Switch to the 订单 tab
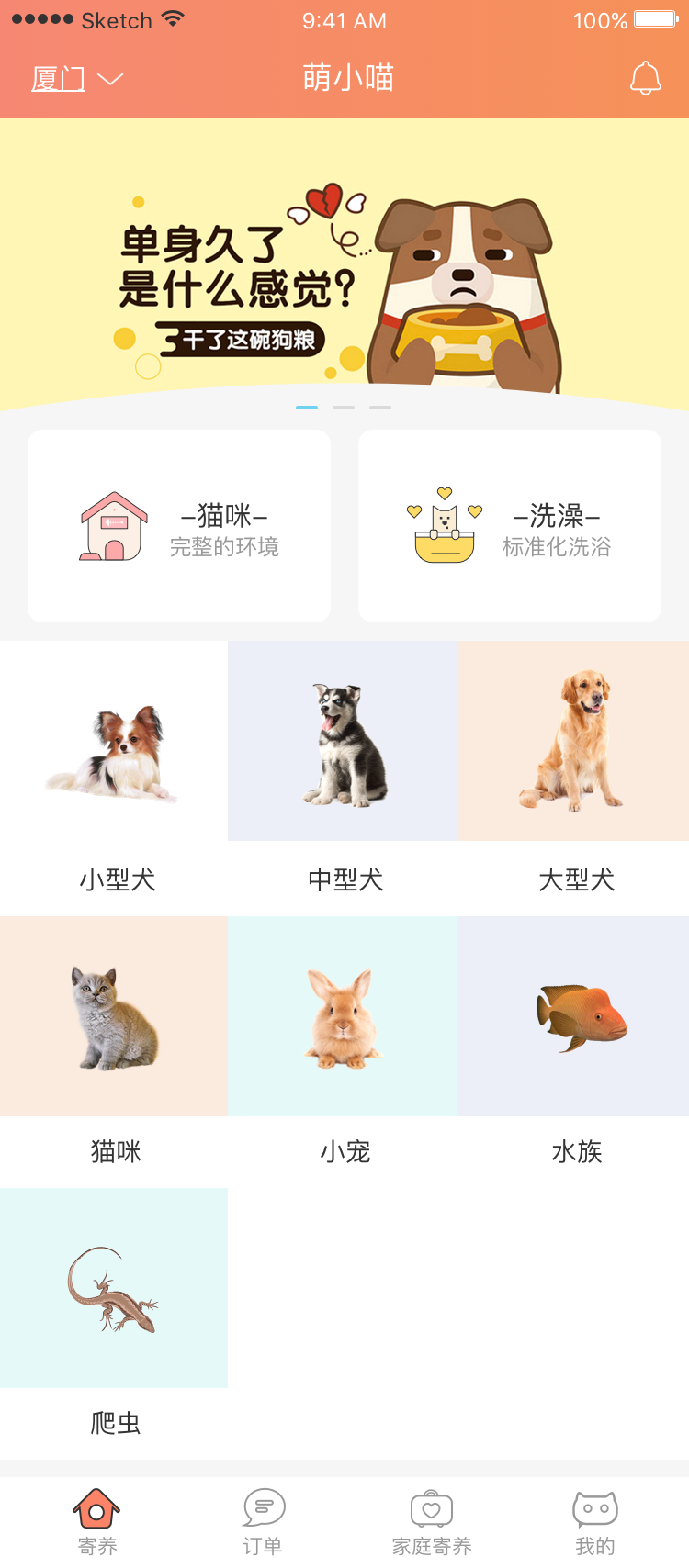This screenshot has width=689, height=1568. point(264,1518)
